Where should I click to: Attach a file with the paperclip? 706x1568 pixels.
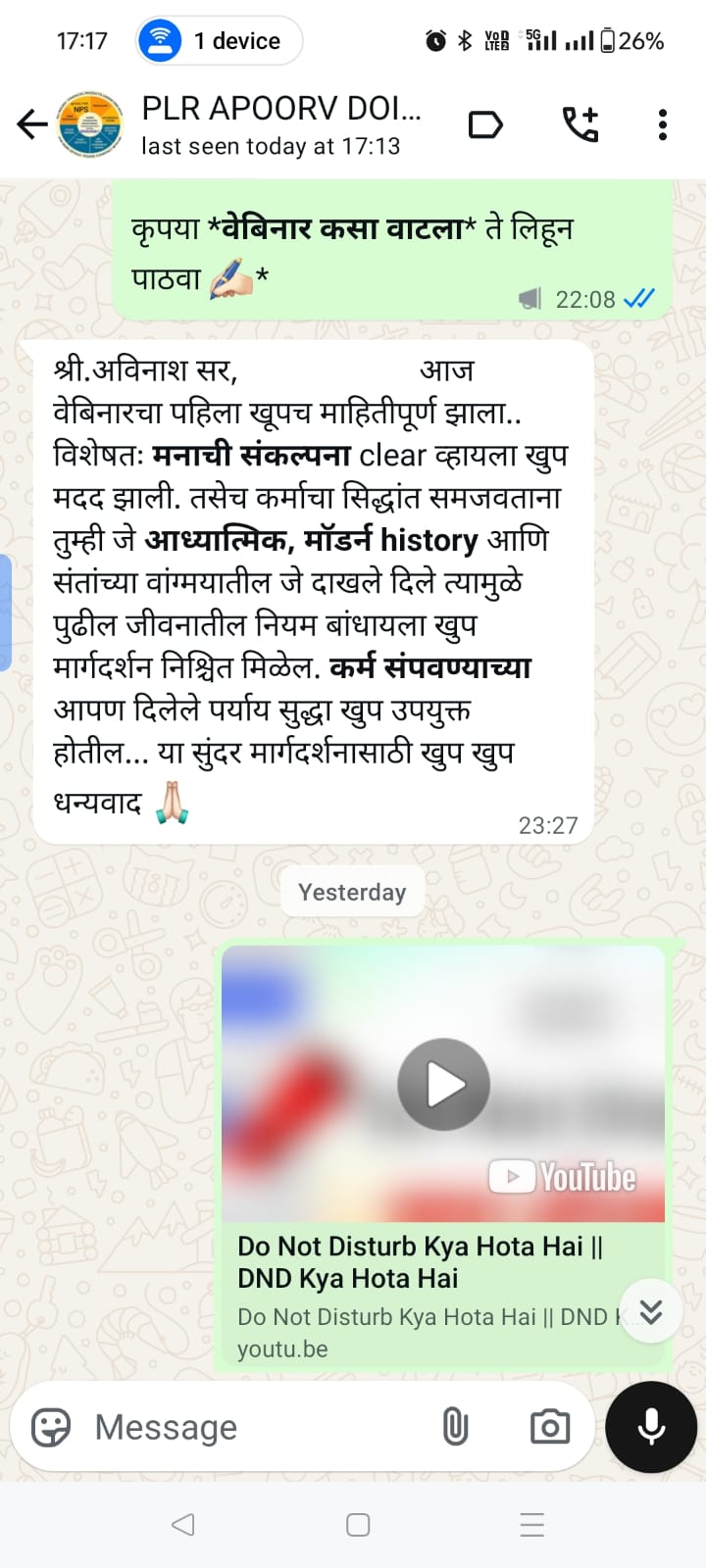coord(455,1427)
